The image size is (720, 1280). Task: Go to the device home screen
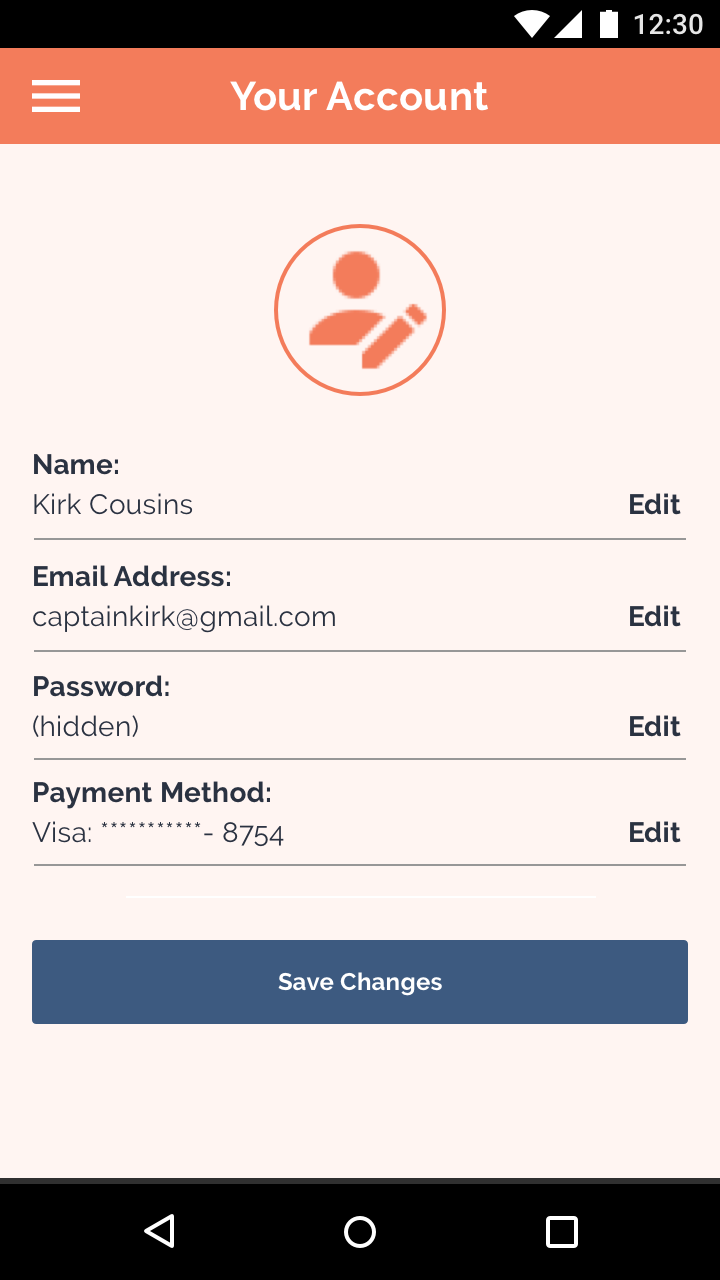pos(360,1231)
